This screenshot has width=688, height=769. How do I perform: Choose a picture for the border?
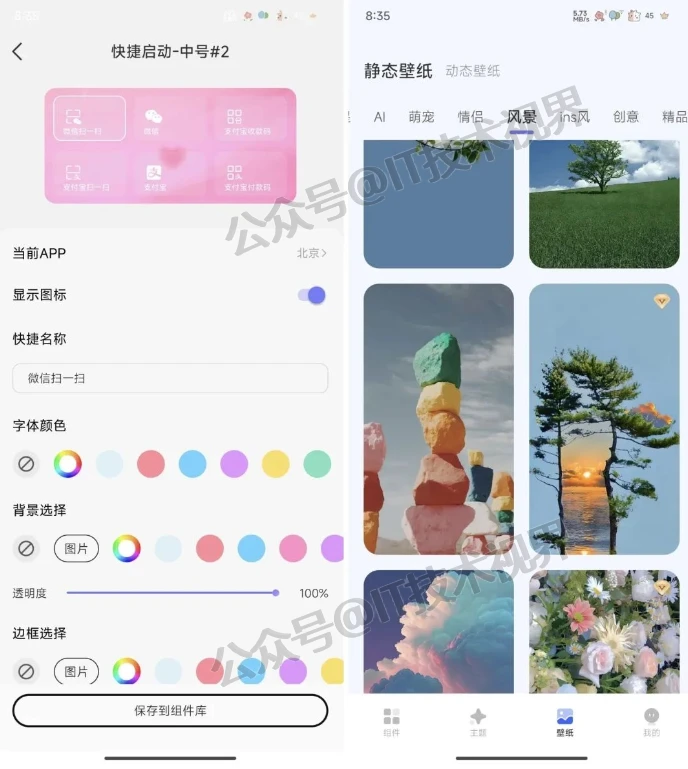[x=76, y=671]
